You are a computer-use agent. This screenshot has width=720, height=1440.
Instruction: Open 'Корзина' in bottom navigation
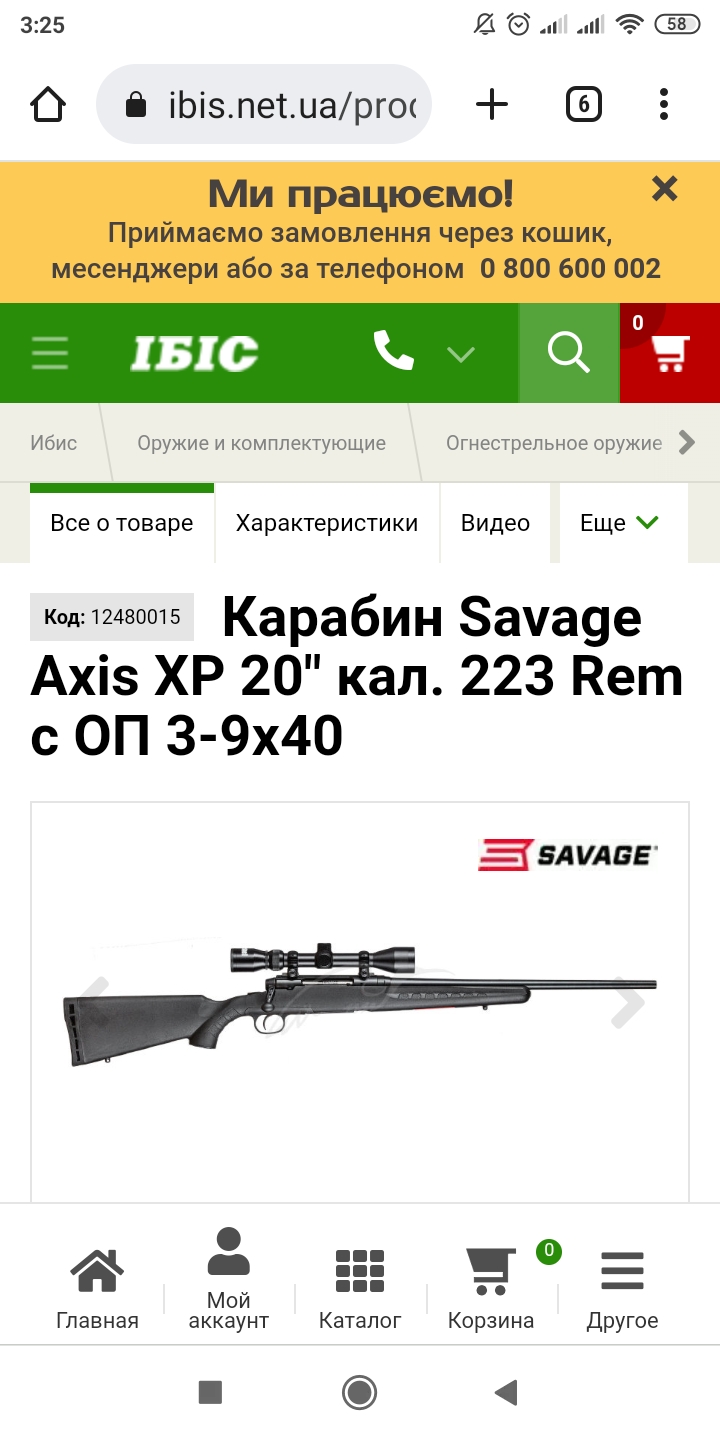coord(491,1290)
